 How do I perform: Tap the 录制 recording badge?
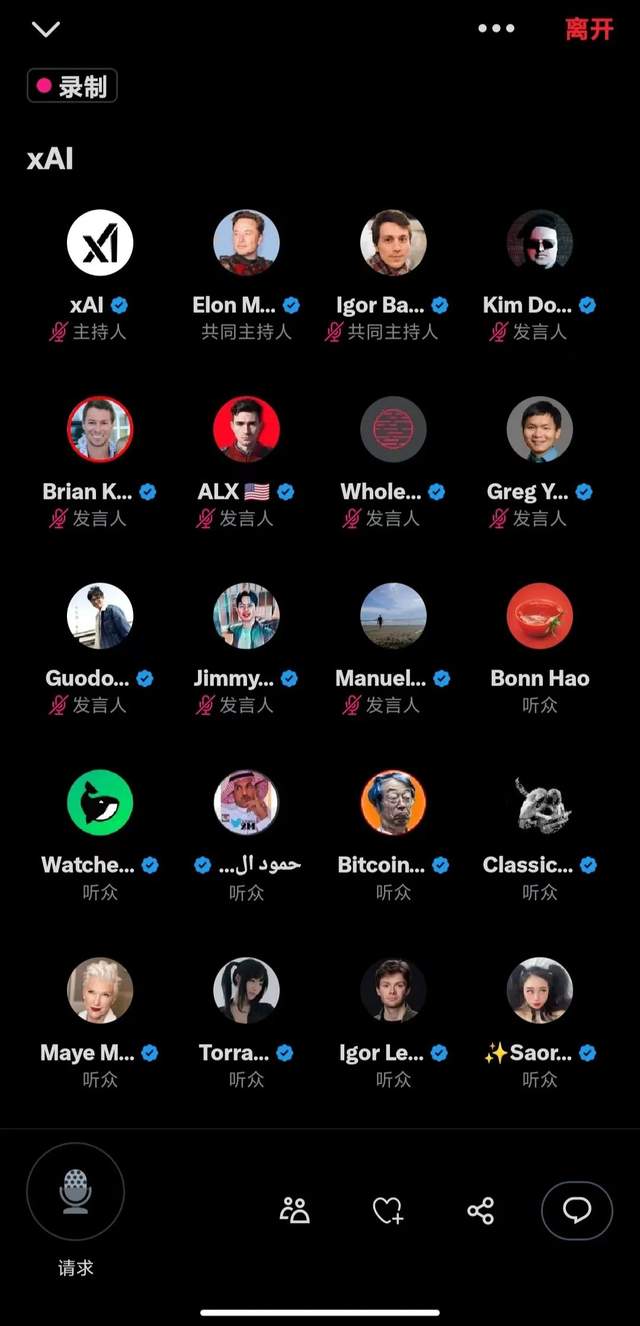coord(72,87)
